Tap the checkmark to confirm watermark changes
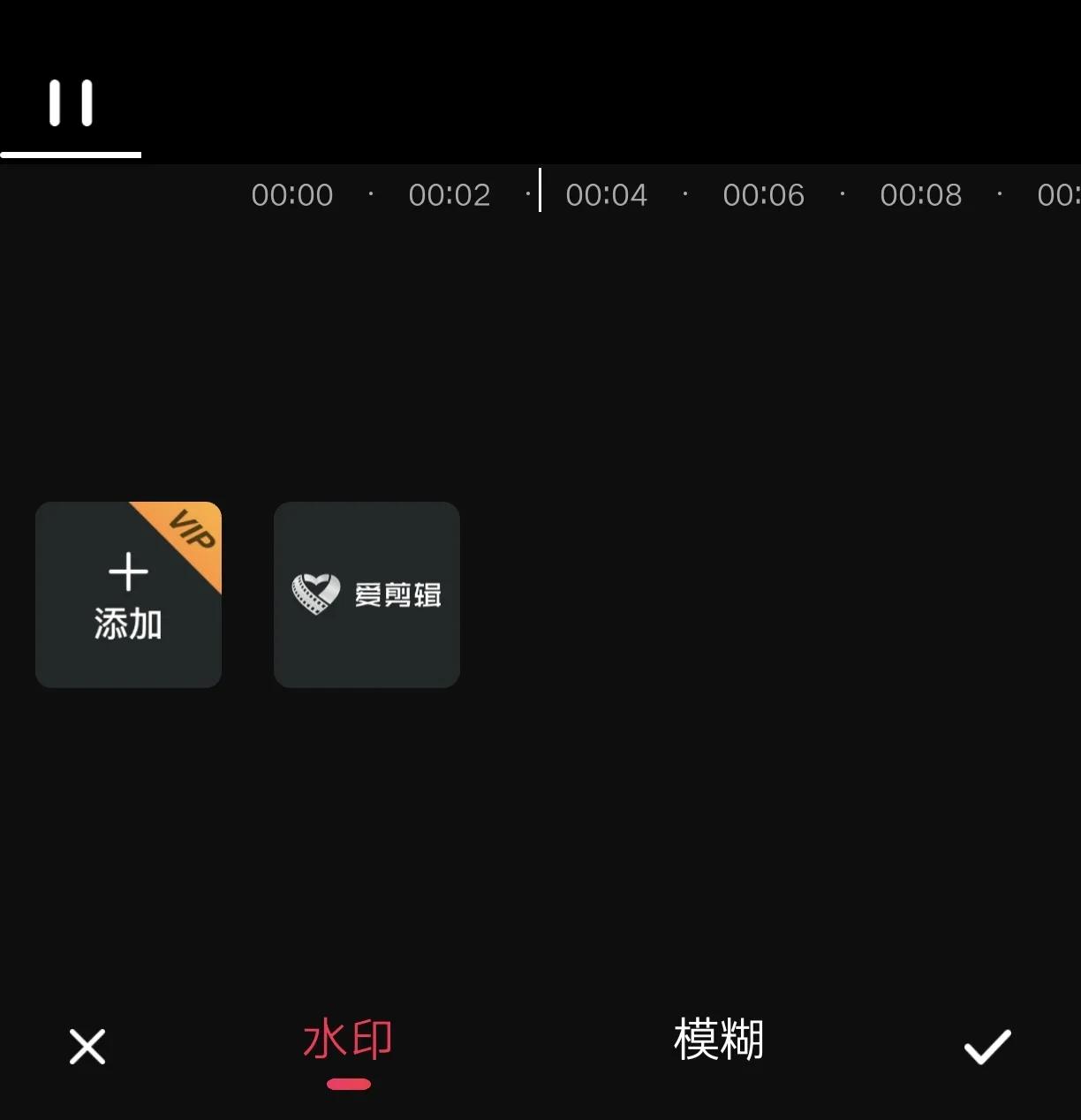This screenshot has height=1120, width=1081. pyautogui.click(x=988, y=1047)
